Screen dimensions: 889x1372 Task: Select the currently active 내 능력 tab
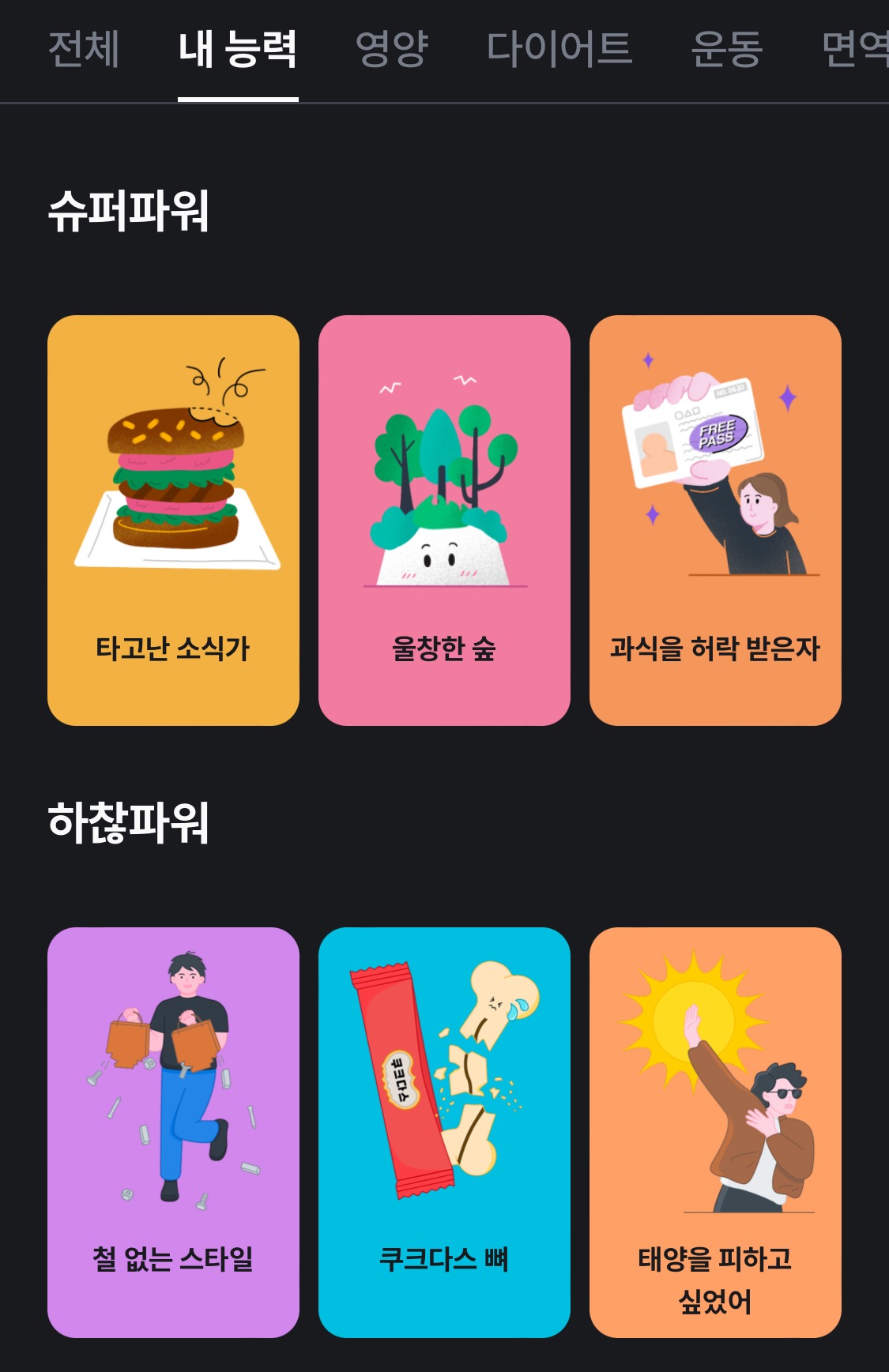237,49
